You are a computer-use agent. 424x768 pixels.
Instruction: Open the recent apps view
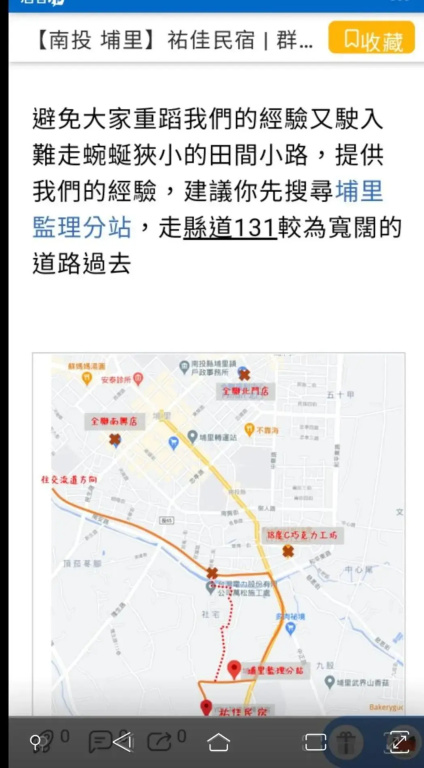[315, 742]
